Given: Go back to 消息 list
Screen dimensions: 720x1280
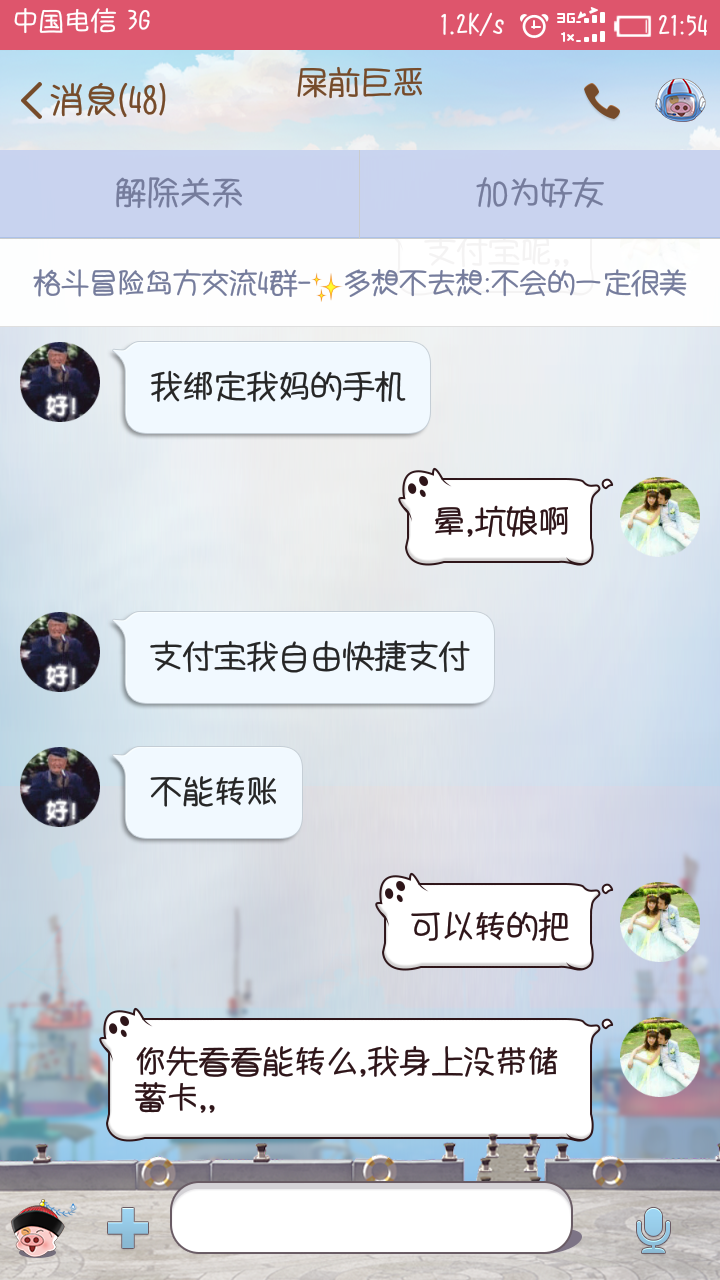Looking at the screenshot, I should click(92, 100).
